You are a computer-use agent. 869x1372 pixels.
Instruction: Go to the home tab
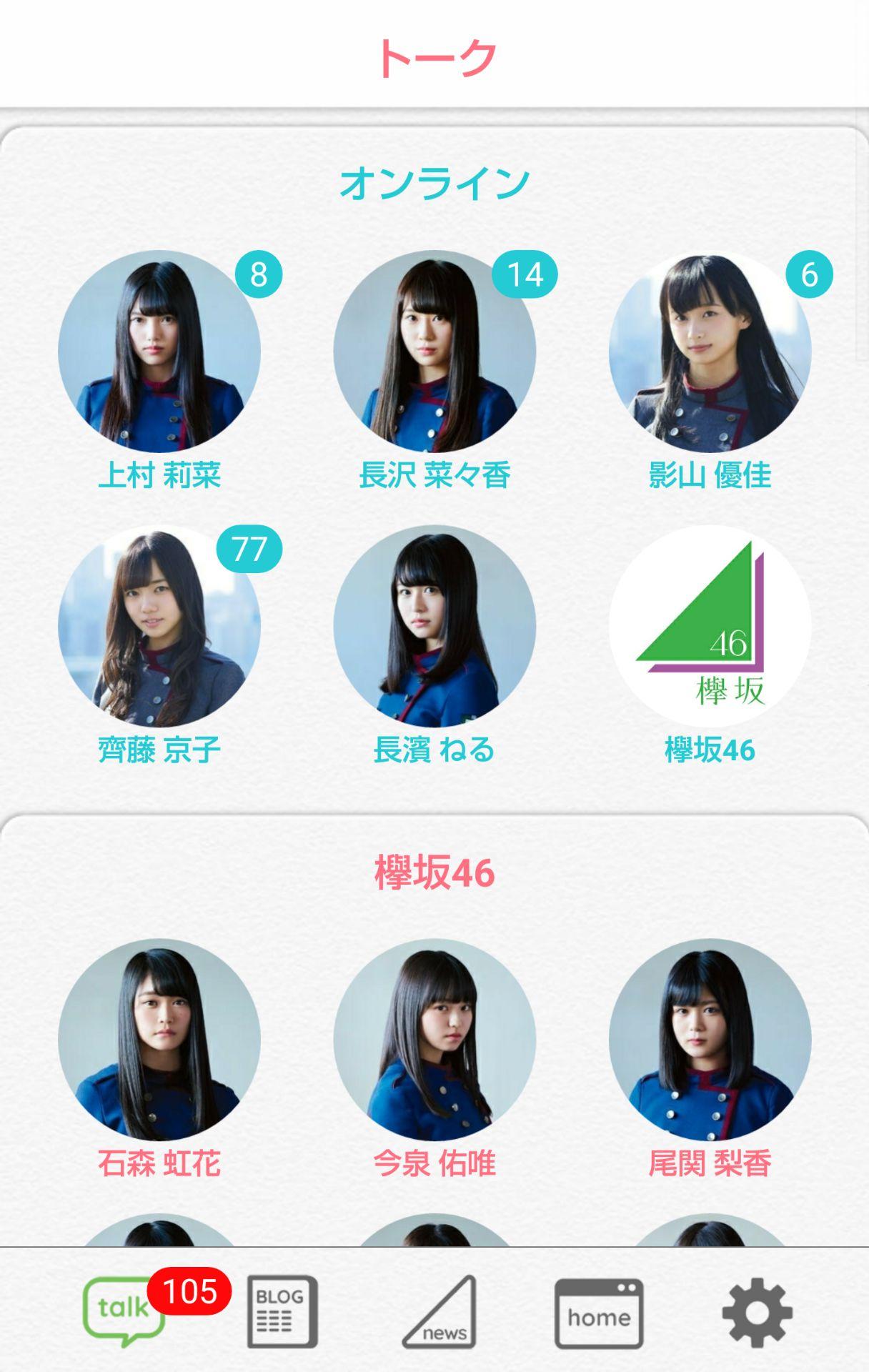[599, 1313]
